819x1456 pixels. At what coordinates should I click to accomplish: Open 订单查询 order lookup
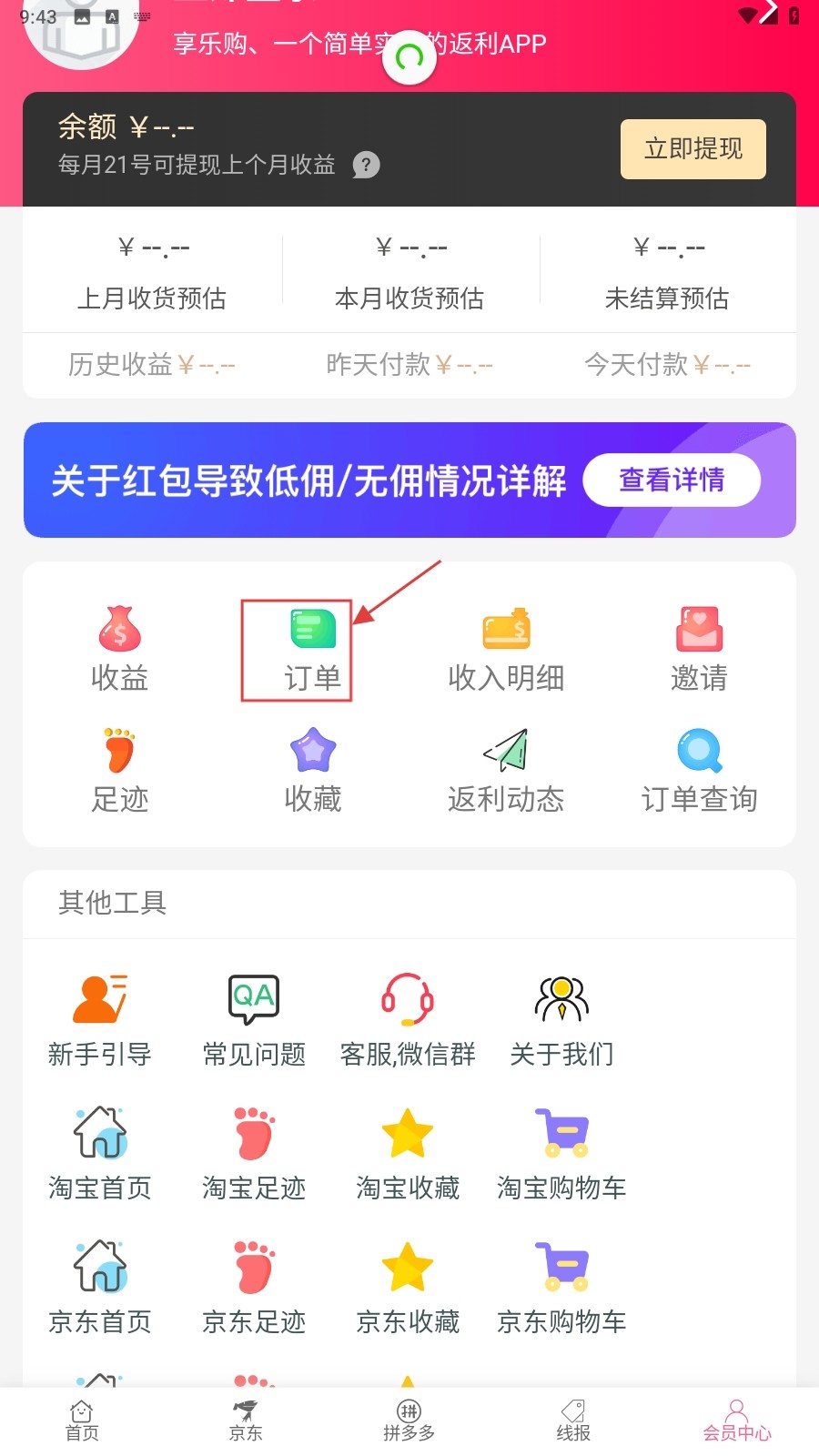699,771
